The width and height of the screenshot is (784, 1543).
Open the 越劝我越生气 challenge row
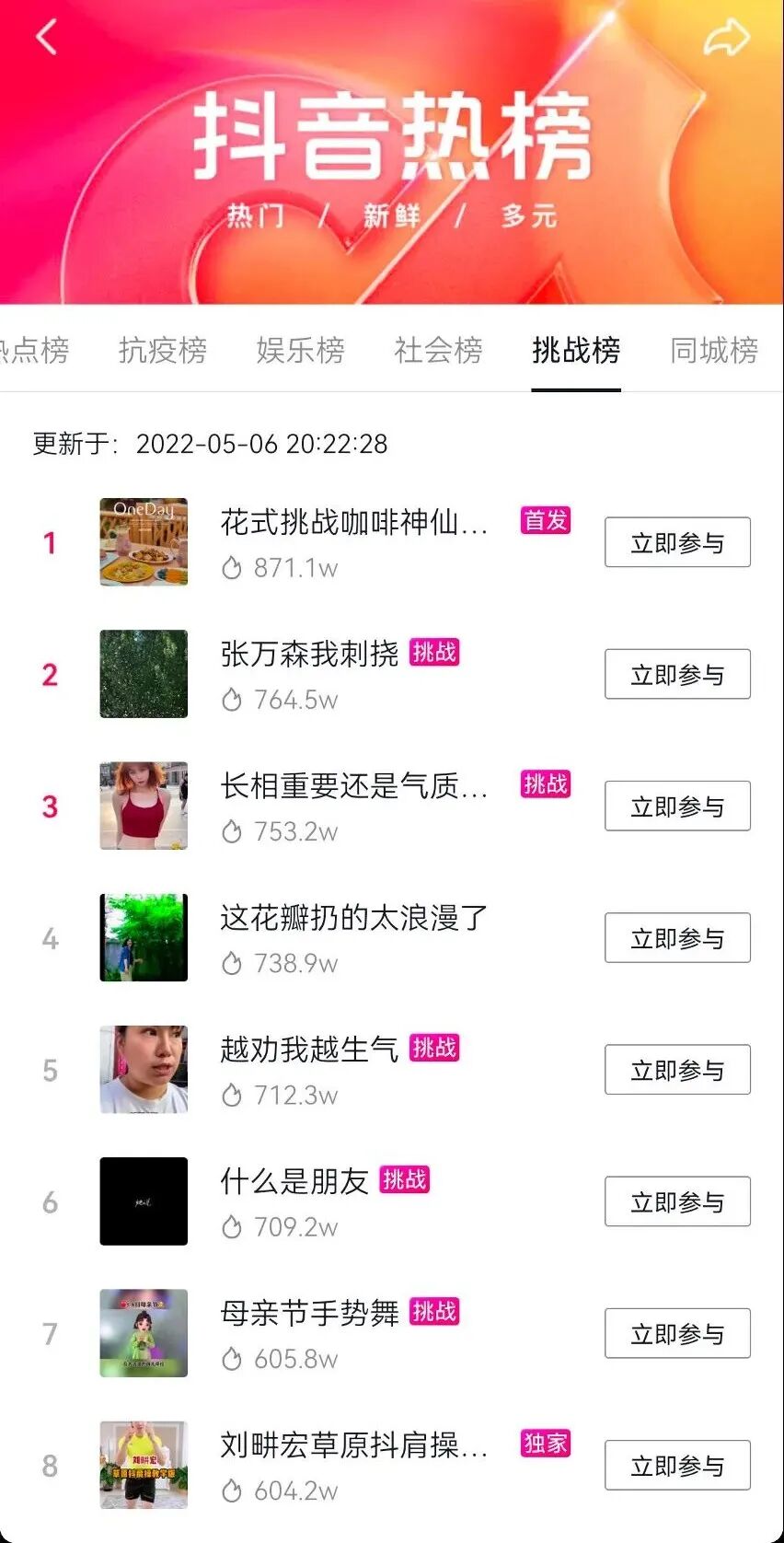[309, 1050]
